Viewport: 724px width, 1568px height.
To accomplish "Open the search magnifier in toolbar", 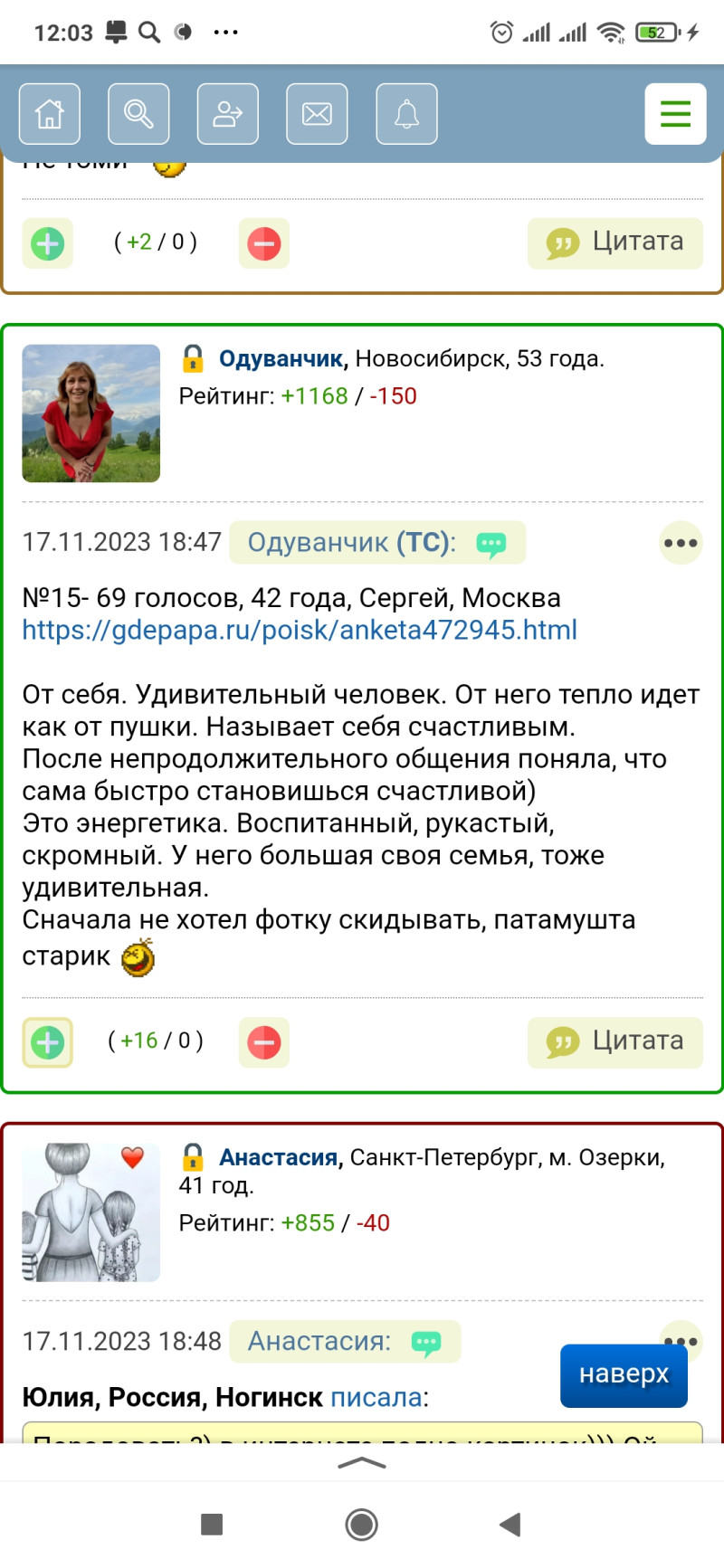I will [x=138, y=114].
